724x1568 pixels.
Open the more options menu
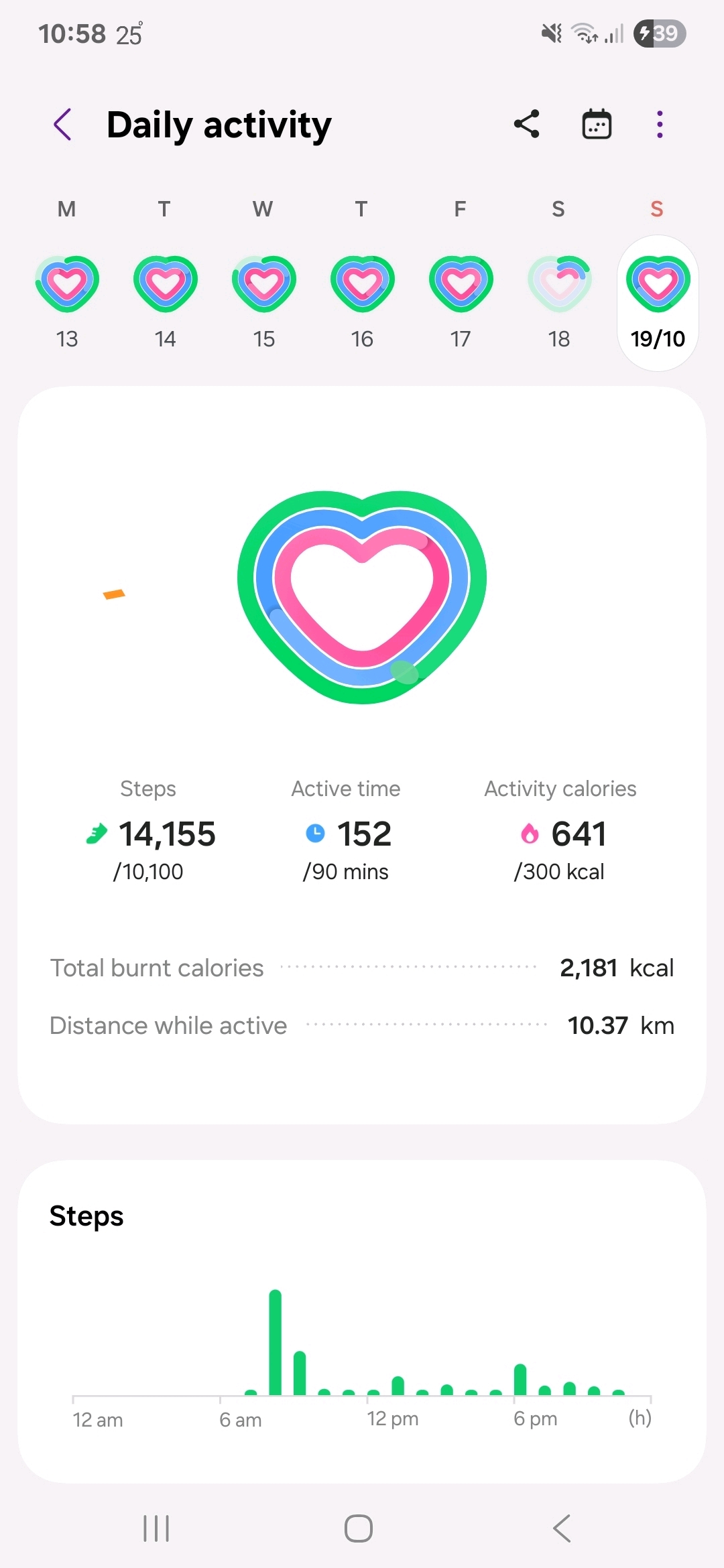660,125
